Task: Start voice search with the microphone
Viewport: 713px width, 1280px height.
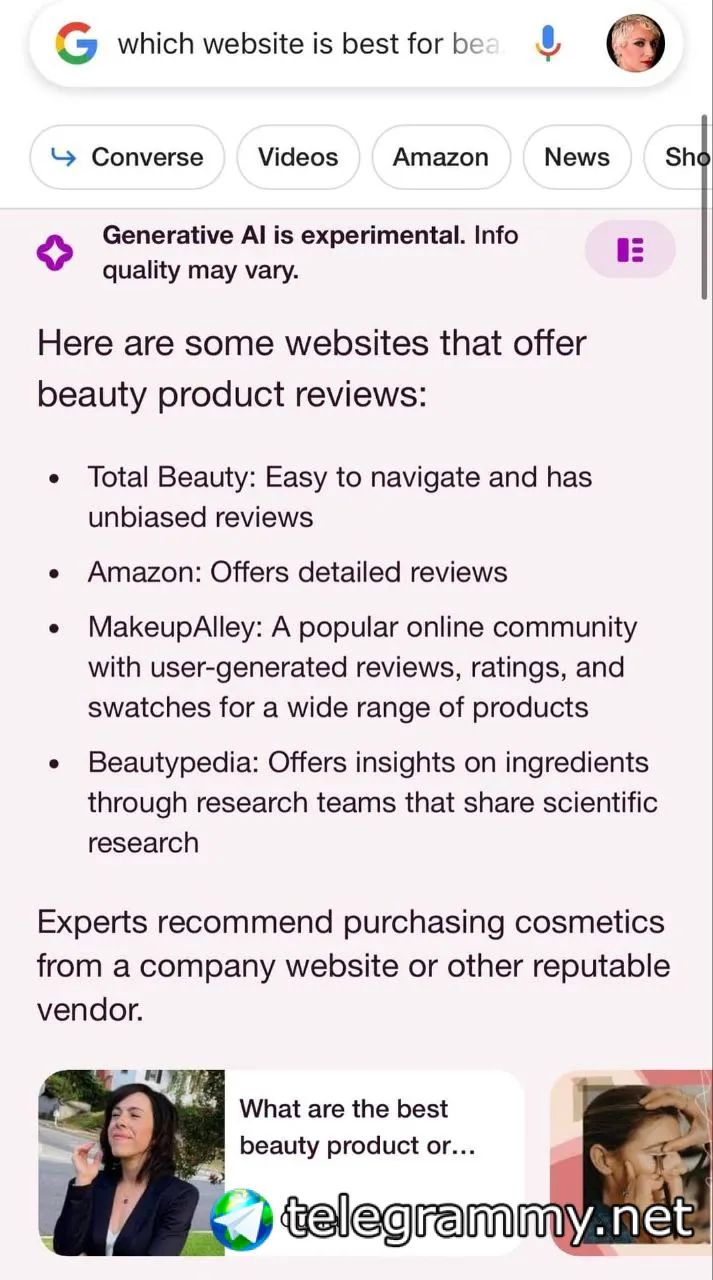Action: pos(547,44)
